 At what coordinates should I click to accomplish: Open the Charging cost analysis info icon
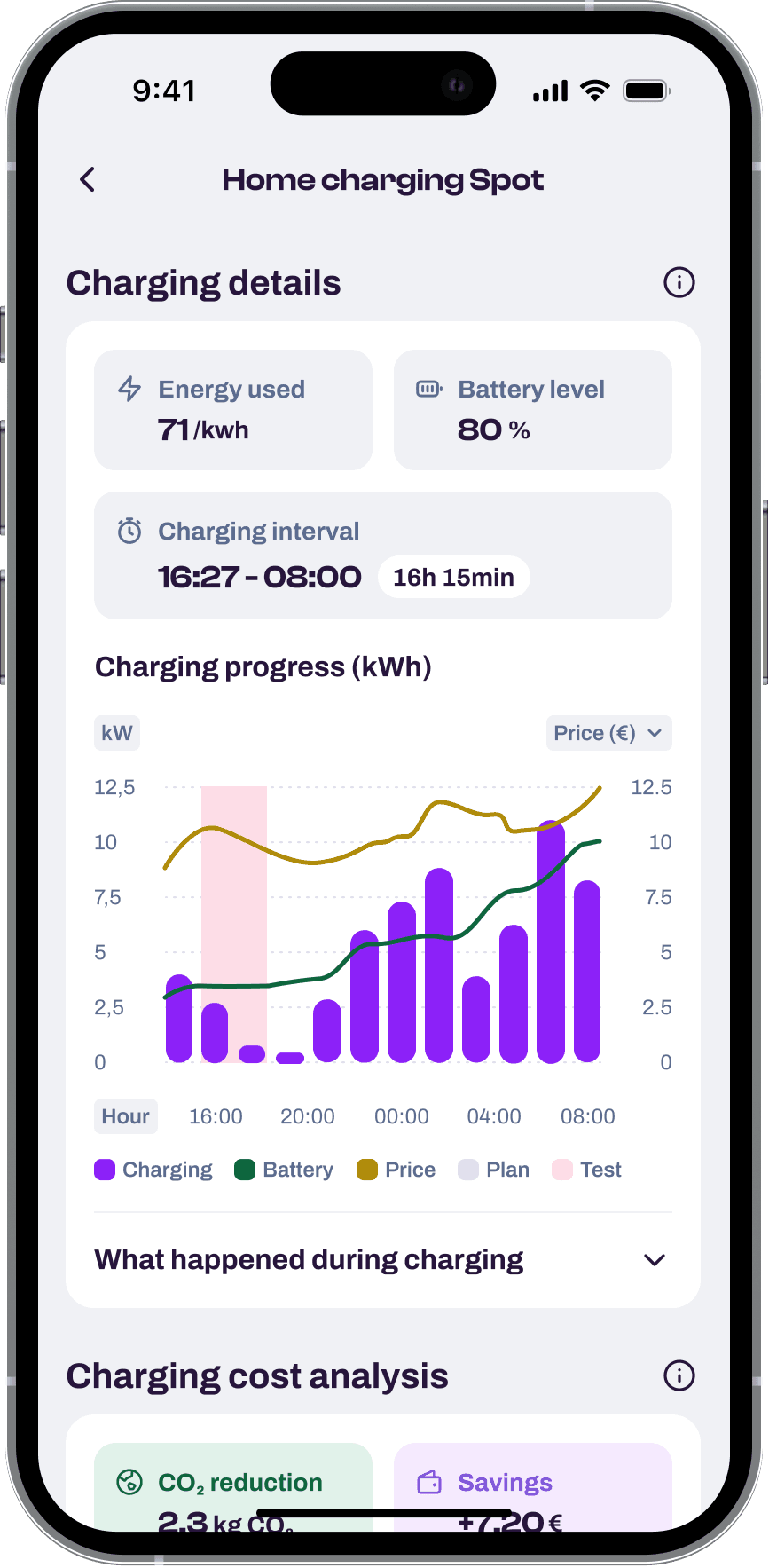point(678,1375)
